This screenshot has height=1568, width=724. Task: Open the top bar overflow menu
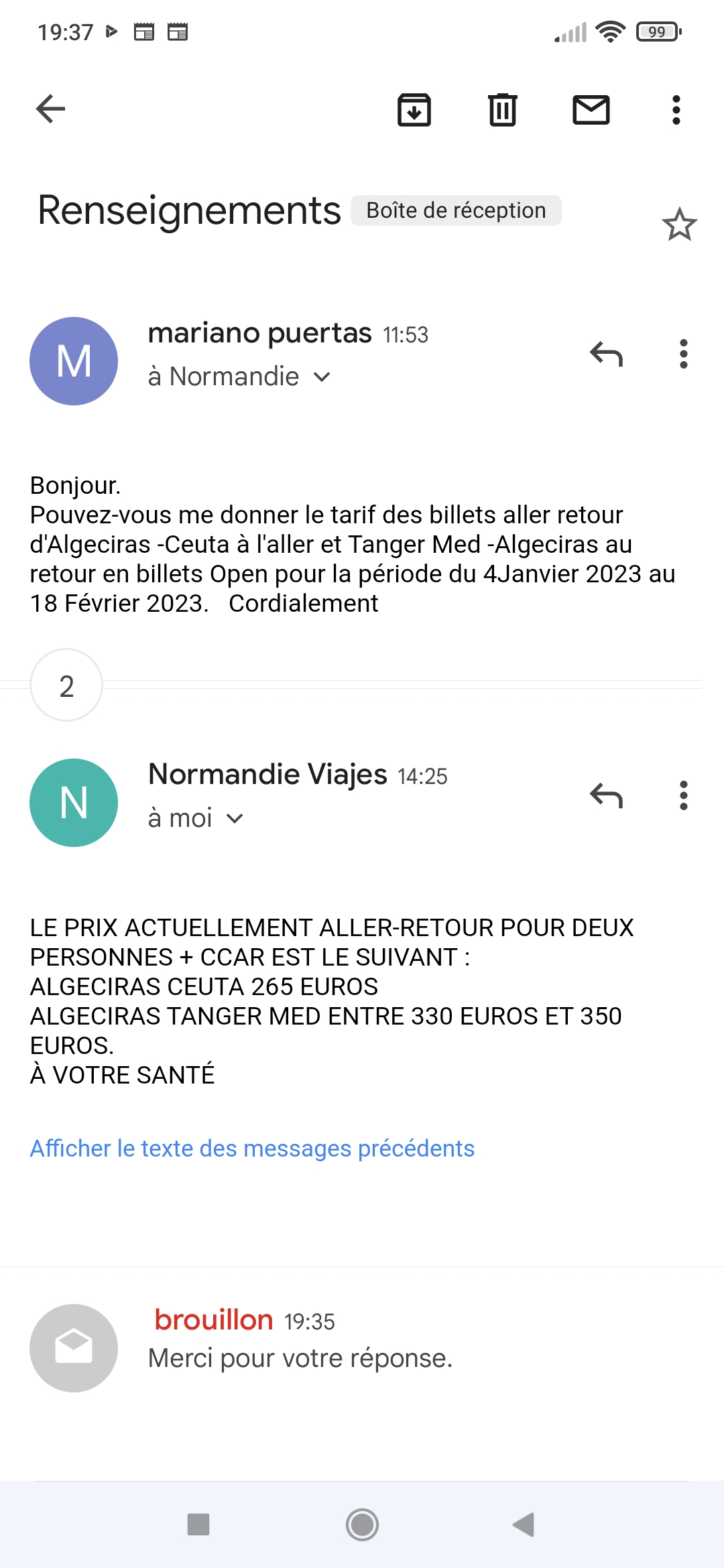click(x=676, y=110)
